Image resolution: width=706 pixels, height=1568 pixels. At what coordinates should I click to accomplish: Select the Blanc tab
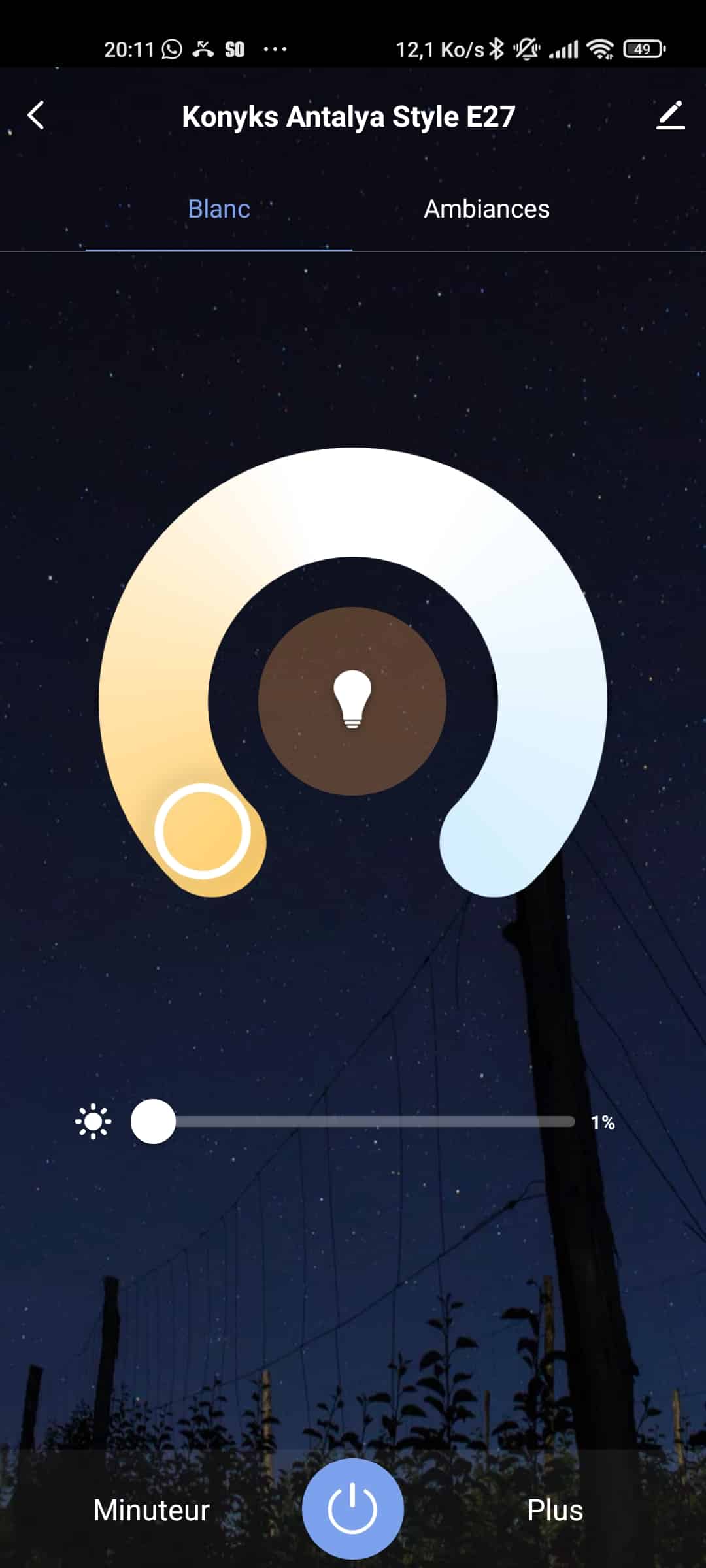219,209
